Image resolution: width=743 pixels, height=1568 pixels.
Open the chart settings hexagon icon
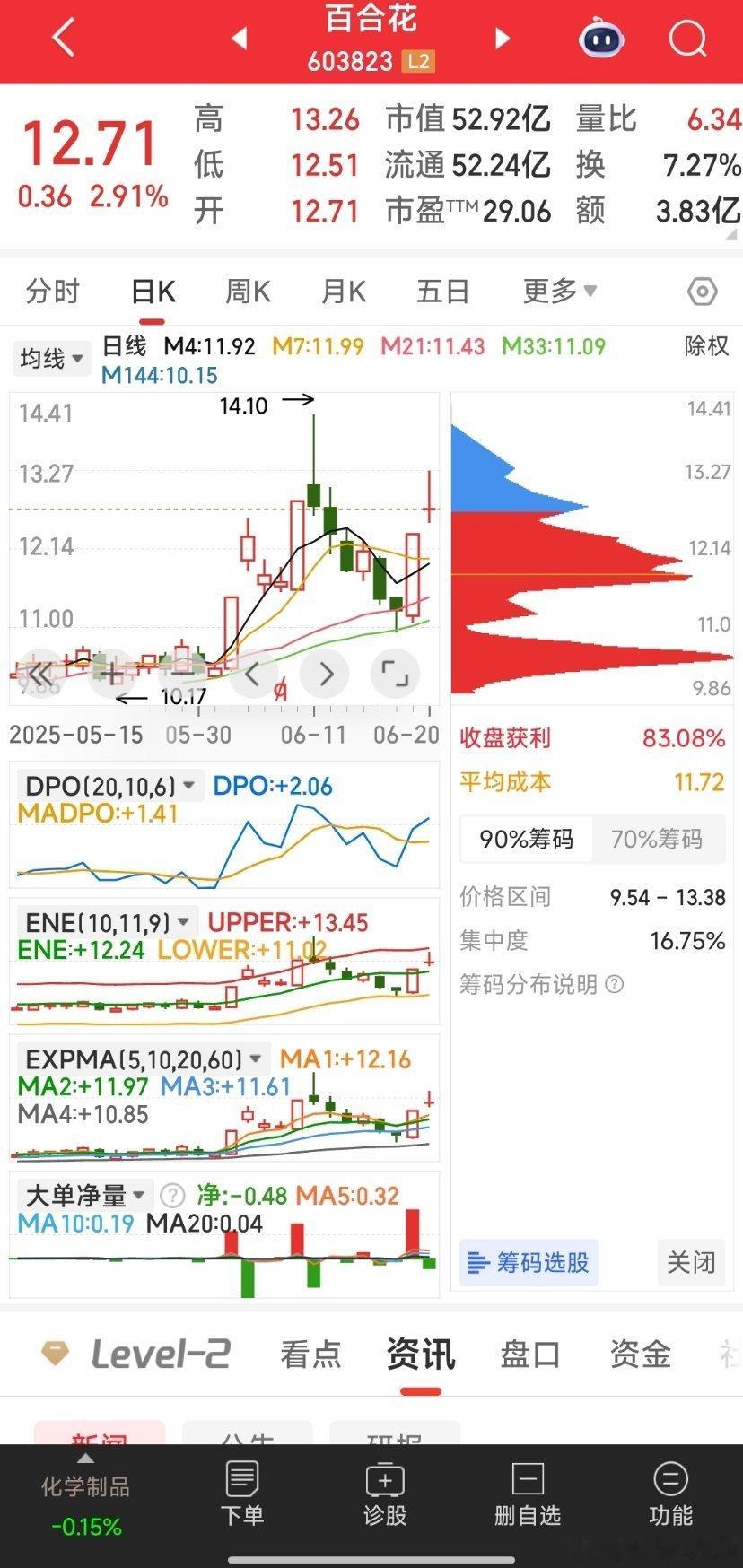point(702,292)
